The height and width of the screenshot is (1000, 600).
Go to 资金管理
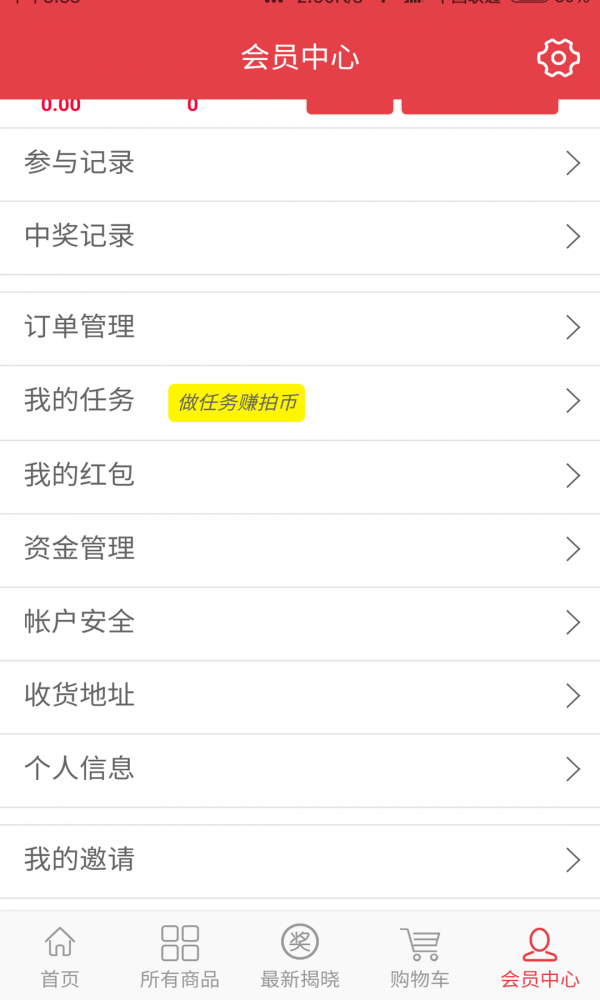point(300,549)
